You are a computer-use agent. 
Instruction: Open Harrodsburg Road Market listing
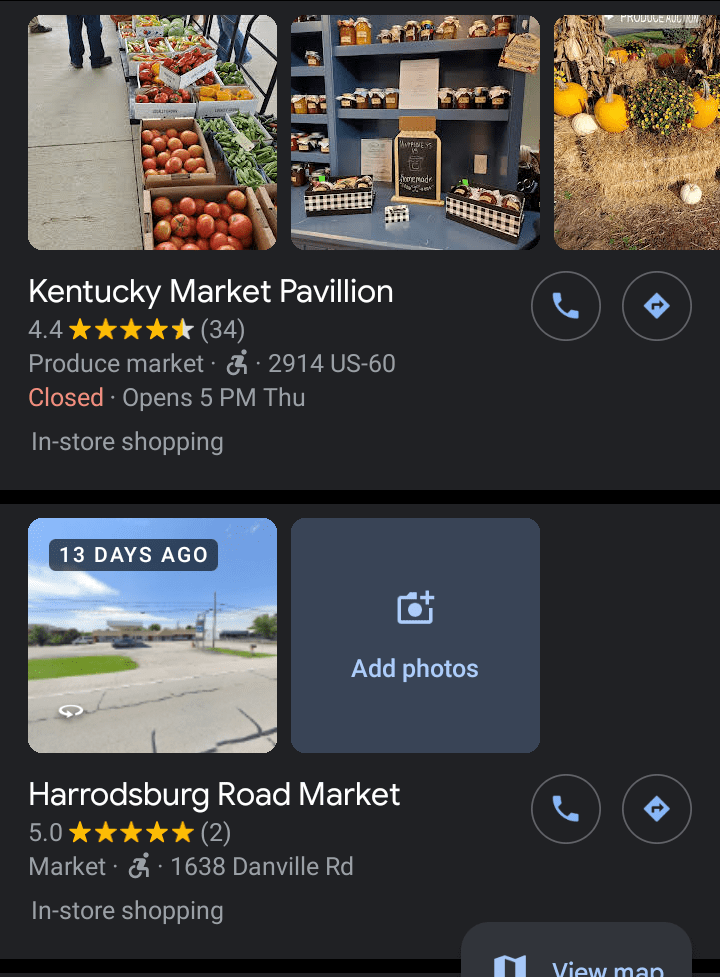click(x=214, y=795)
